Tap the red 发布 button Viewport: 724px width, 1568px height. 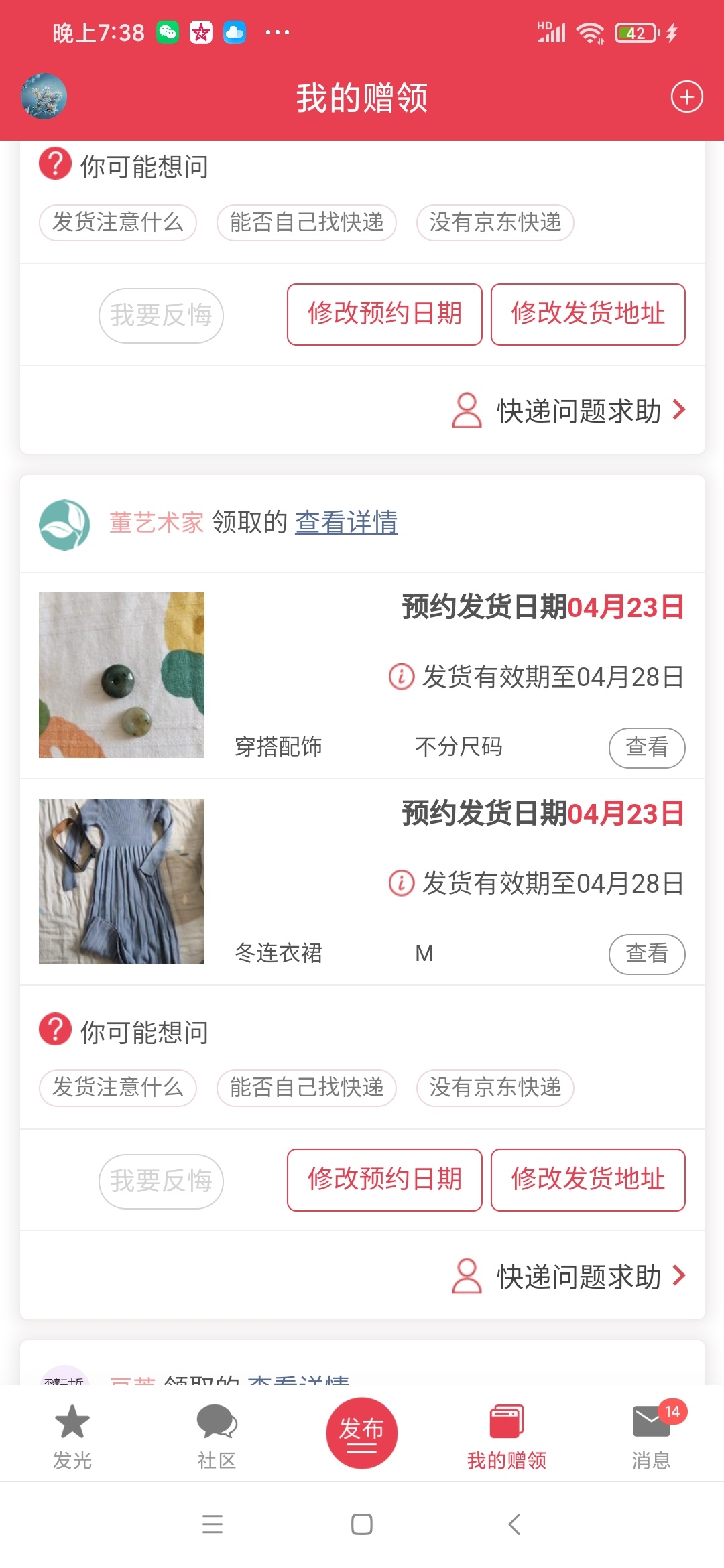[x=361, y=1433]
